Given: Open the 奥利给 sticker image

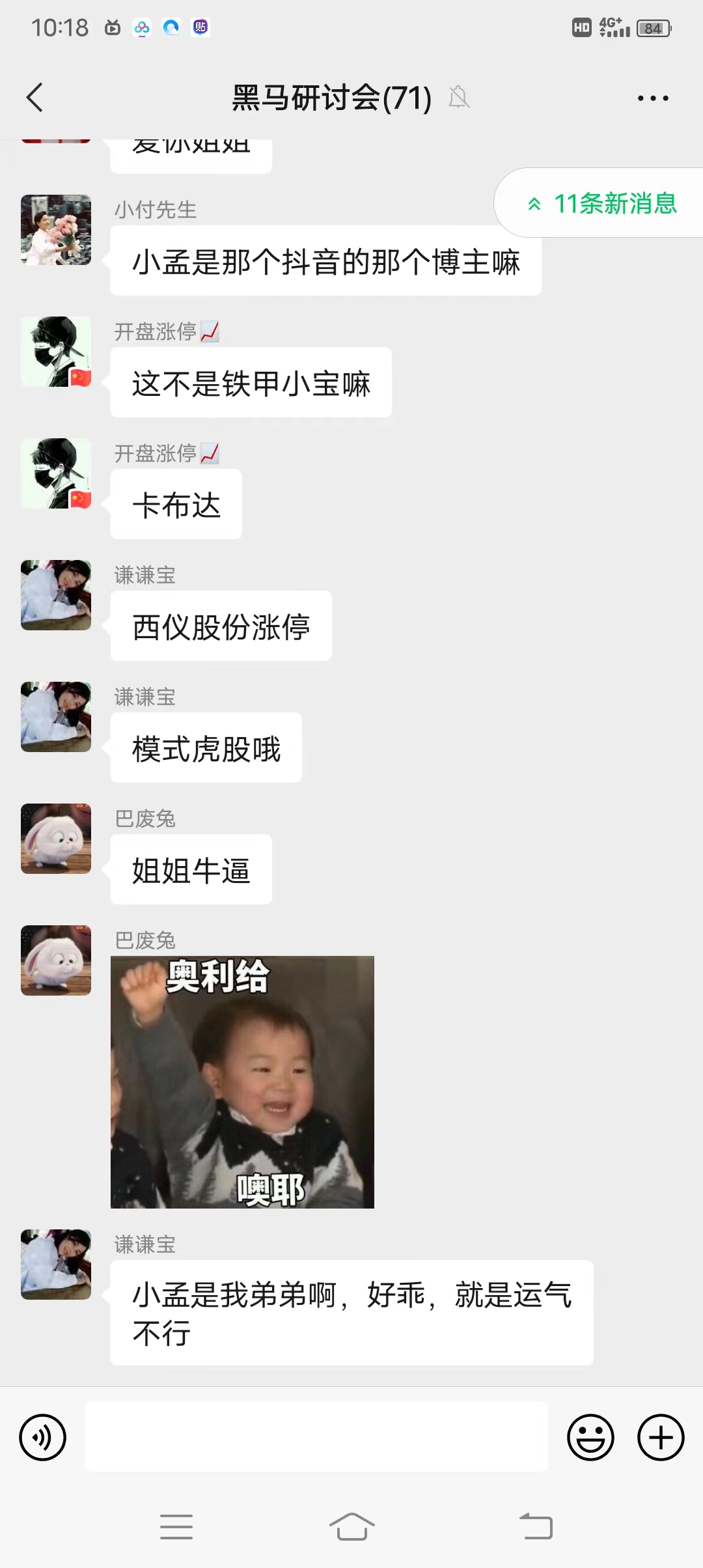Looking at the screenshot, I should (242, 1082).
